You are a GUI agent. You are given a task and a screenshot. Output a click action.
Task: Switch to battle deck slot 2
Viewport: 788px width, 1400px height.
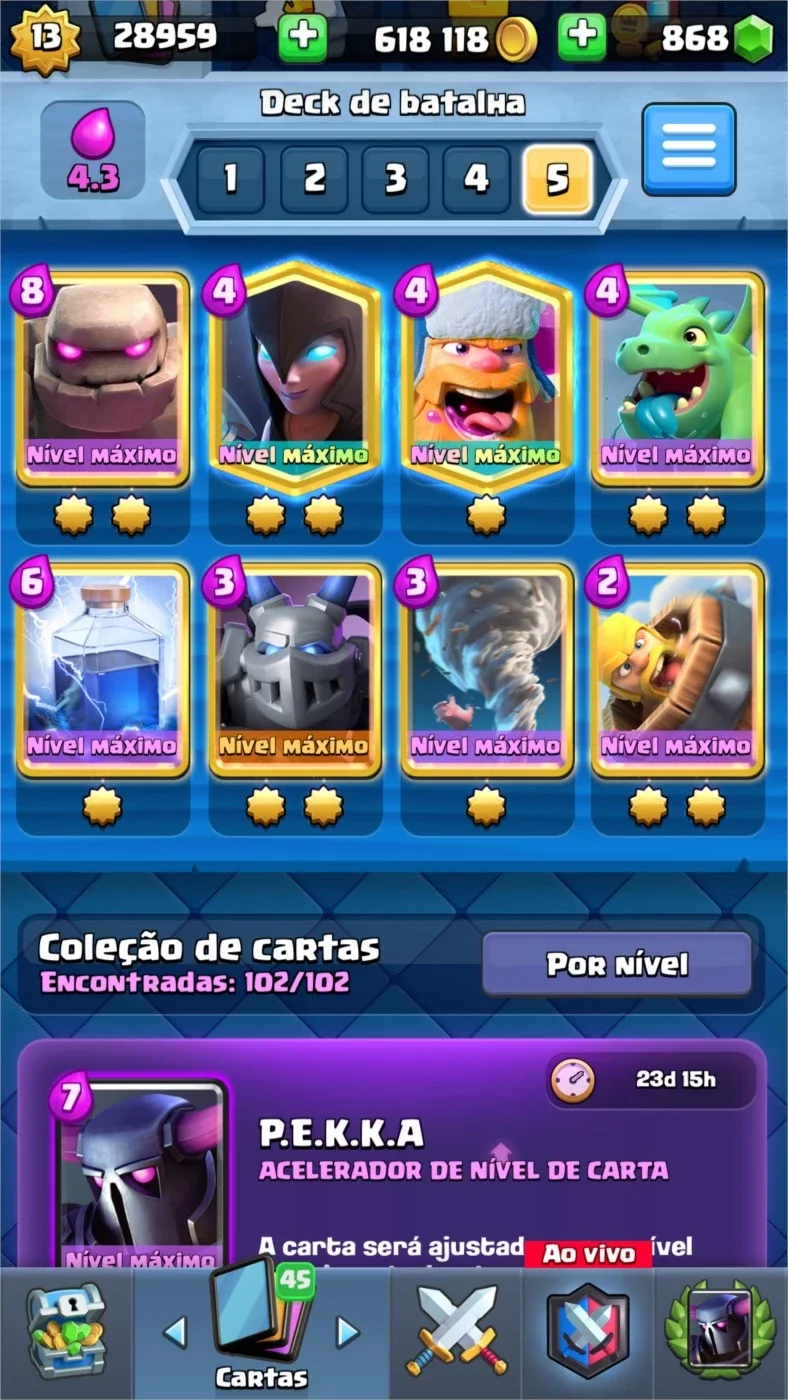(314, 180)
